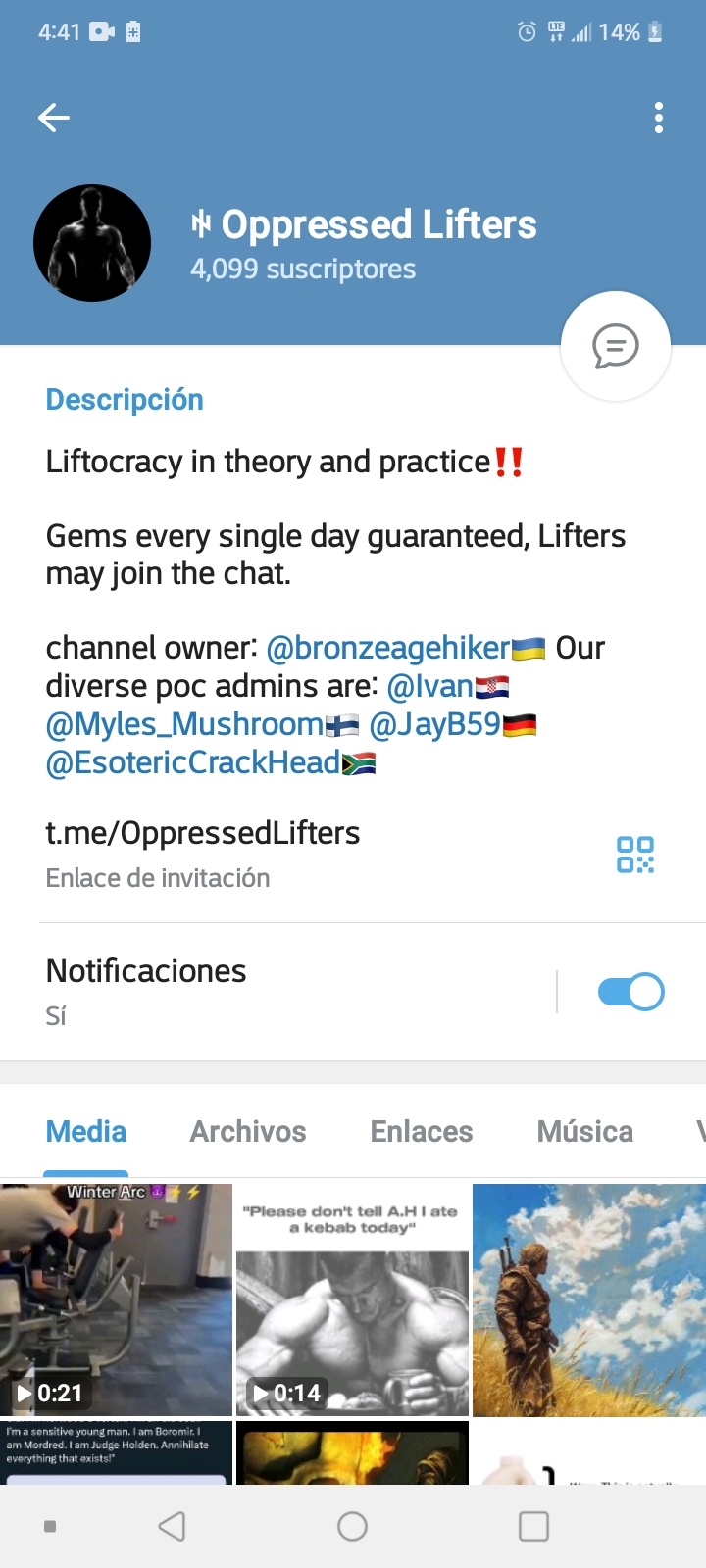Tap the t.me/OppressedLifters invite link row

(353, 854)
